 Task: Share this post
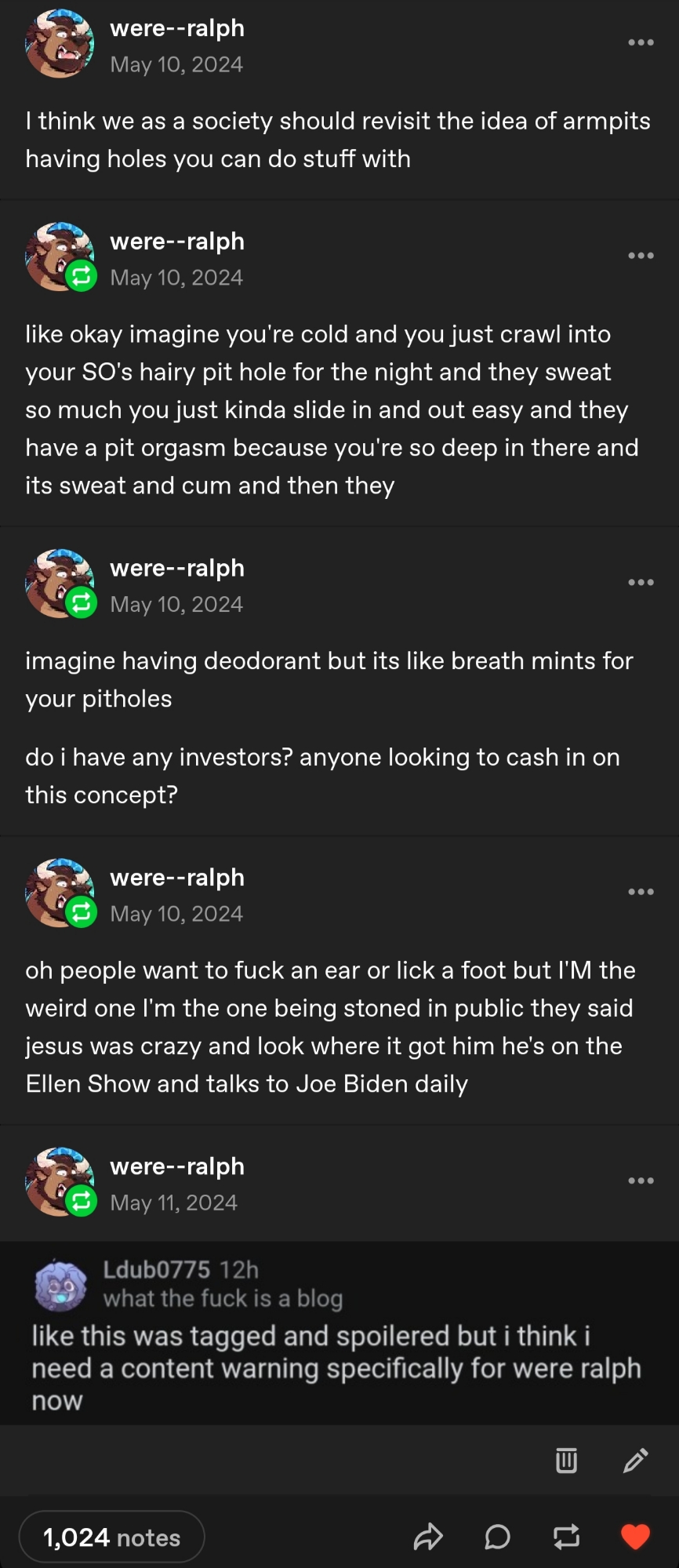tap(428, 1537)
